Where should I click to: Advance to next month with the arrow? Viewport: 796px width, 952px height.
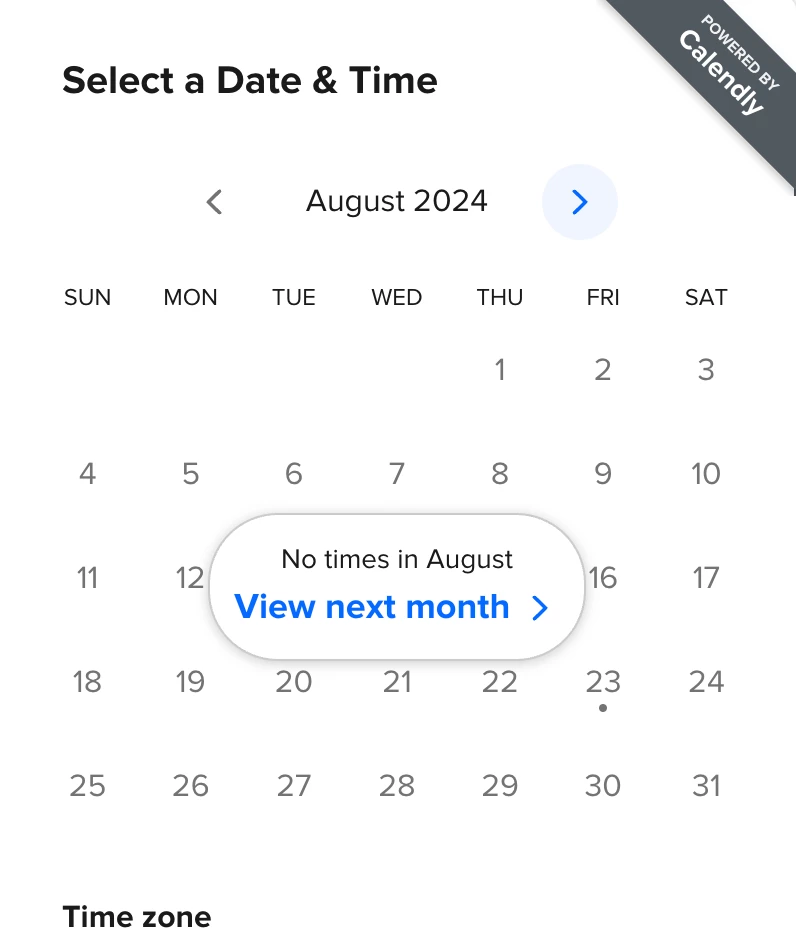[x=579, y=202]
